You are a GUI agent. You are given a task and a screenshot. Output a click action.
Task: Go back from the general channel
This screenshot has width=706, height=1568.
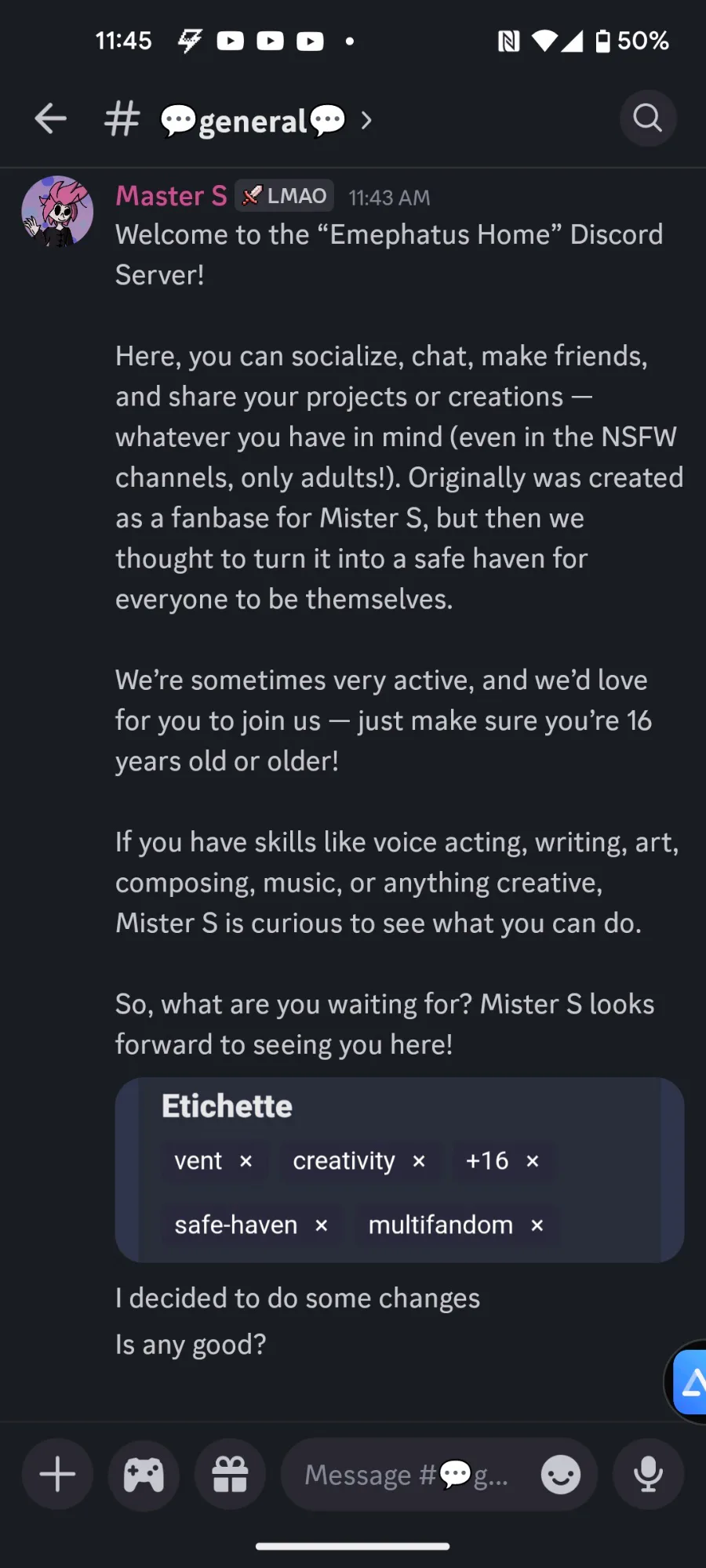(51, 119)
